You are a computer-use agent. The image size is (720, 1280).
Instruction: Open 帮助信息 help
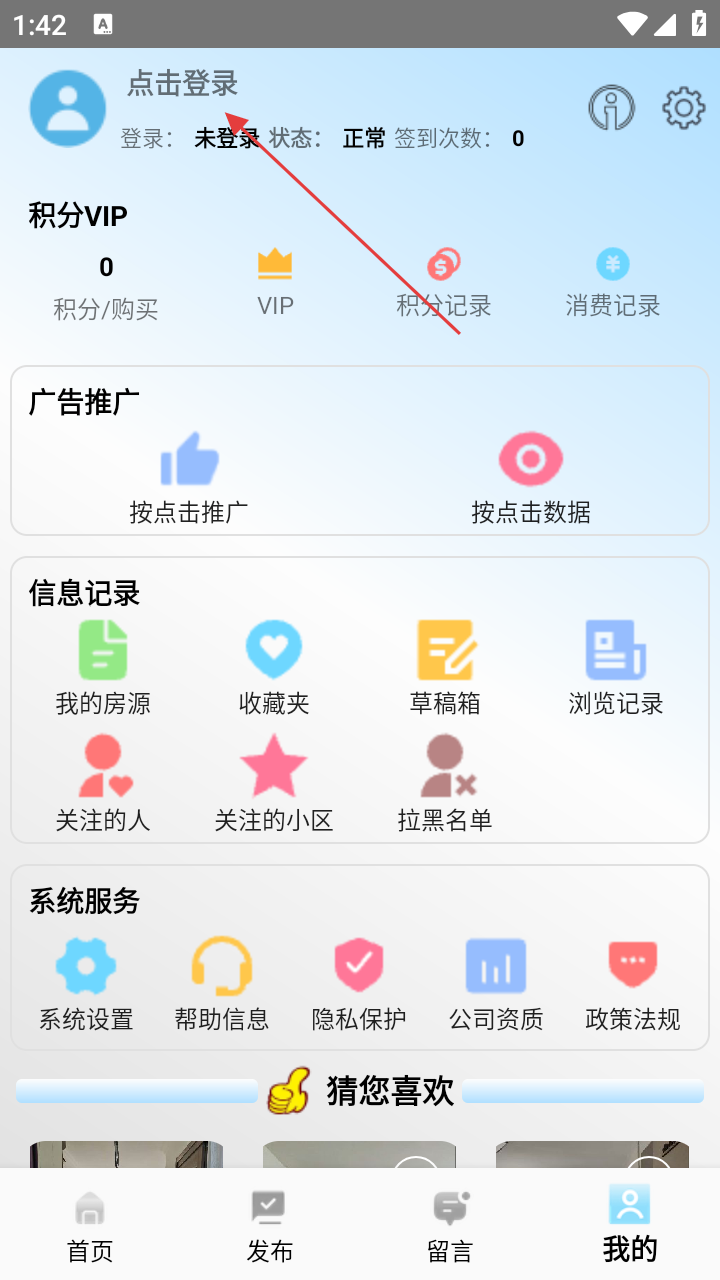[222, 984]
